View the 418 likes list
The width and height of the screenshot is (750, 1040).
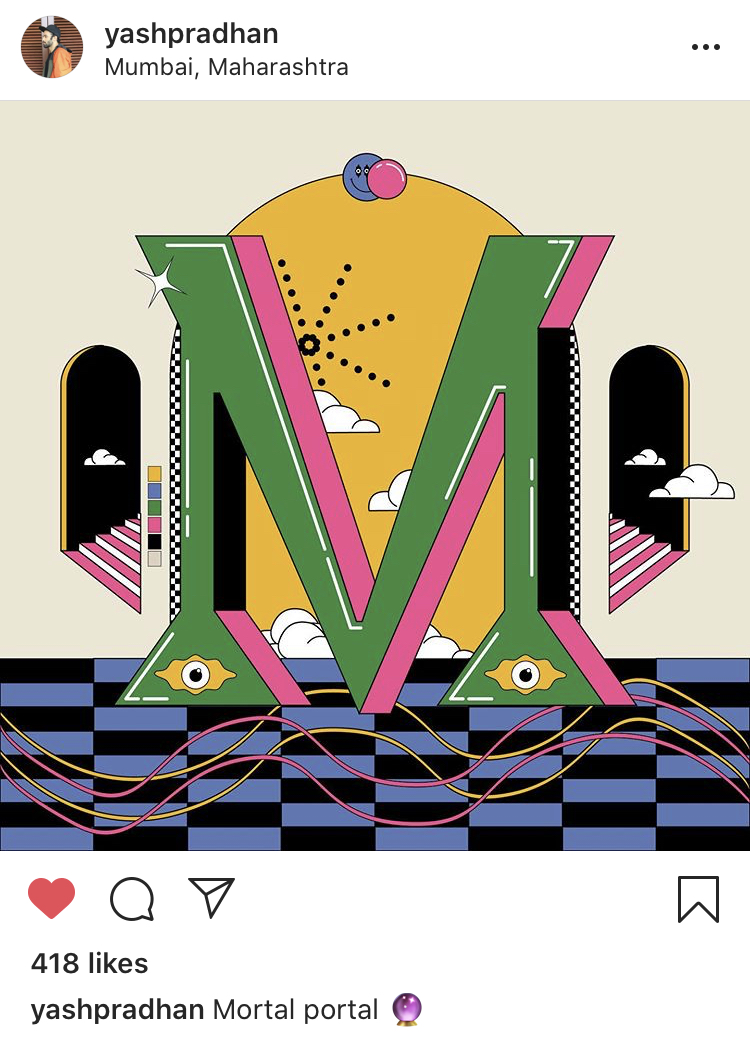[89, 963]
